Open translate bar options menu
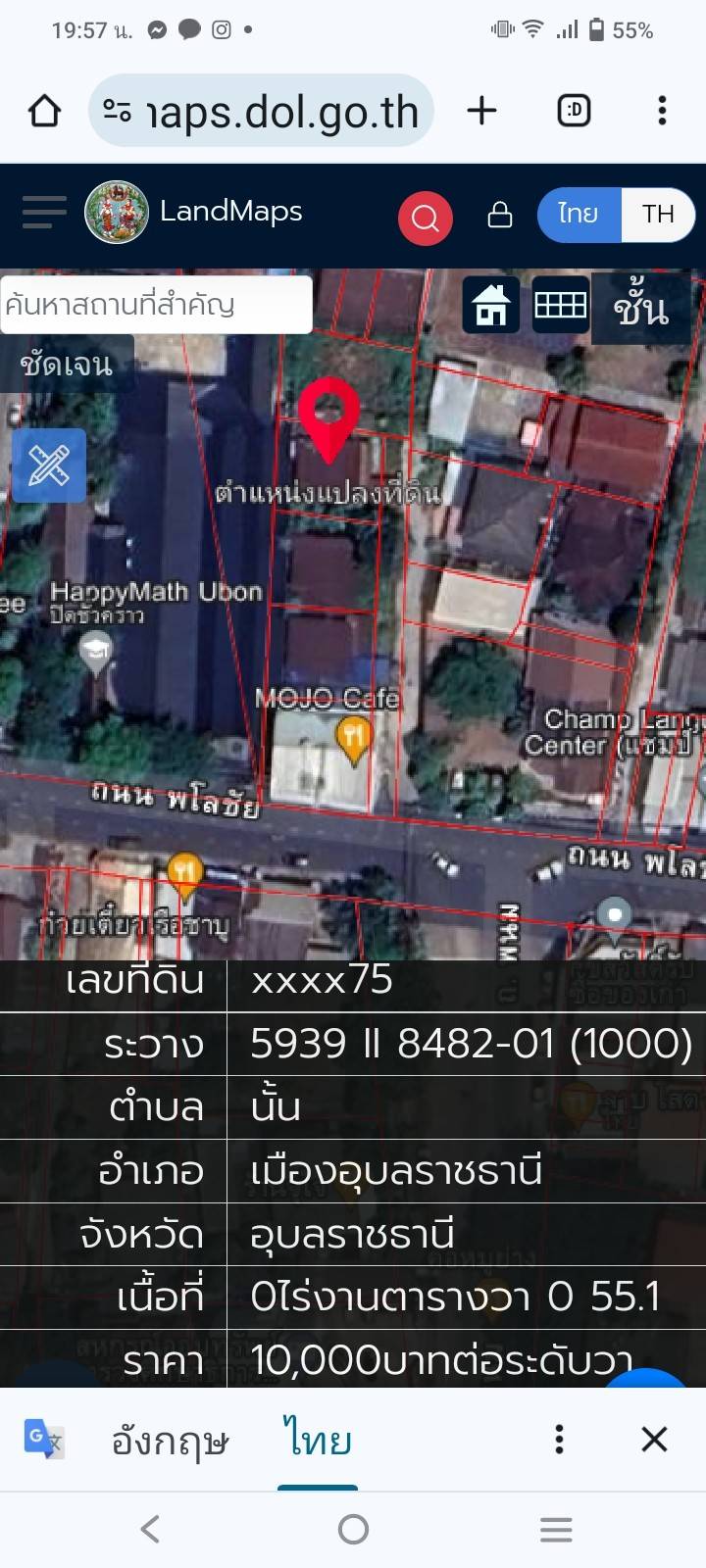Screen dimensions: 706x1568 click(559, 1440)
